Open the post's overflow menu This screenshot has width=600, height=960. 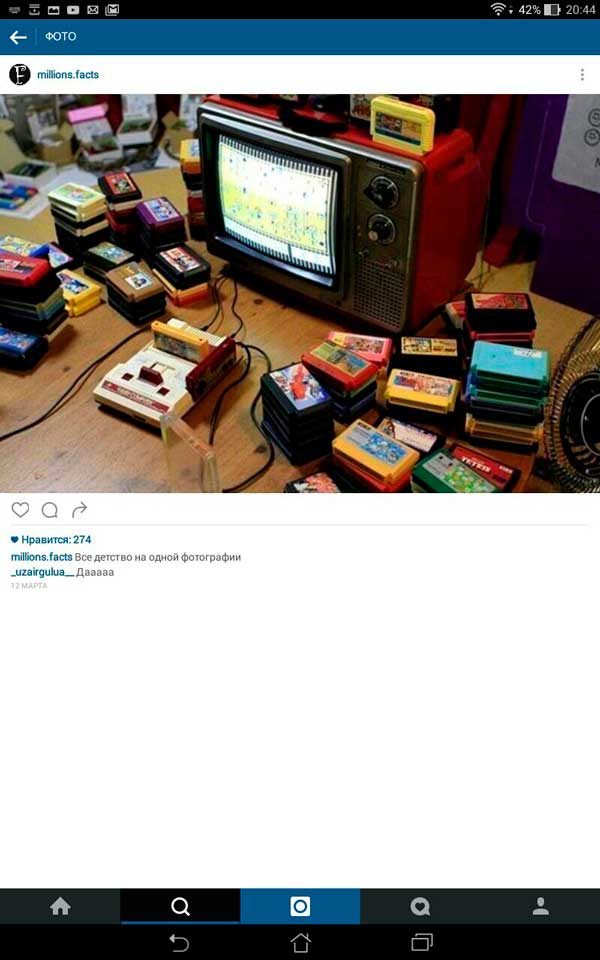(x=582, y=75)
